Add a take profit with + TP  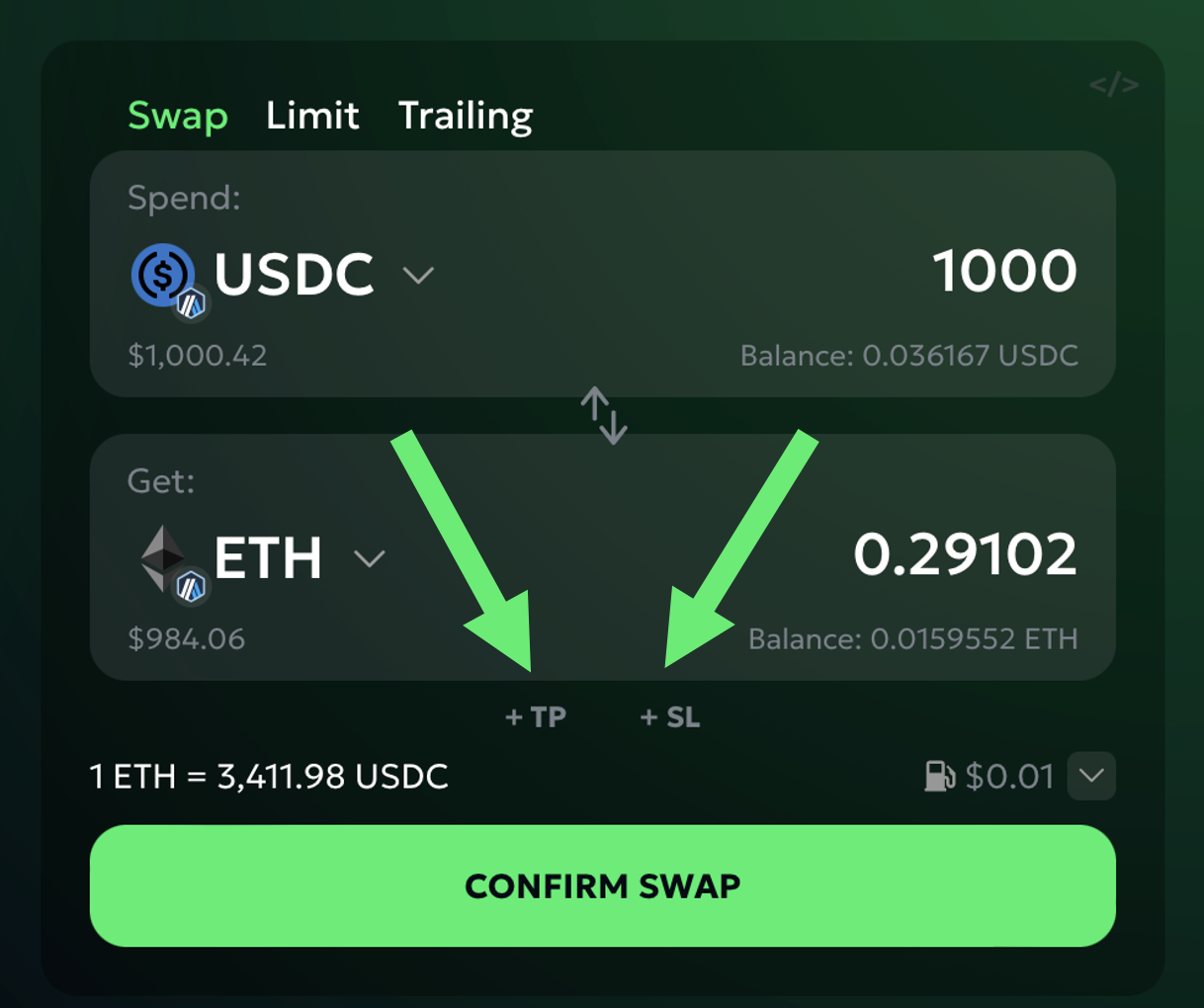point(536,716)
